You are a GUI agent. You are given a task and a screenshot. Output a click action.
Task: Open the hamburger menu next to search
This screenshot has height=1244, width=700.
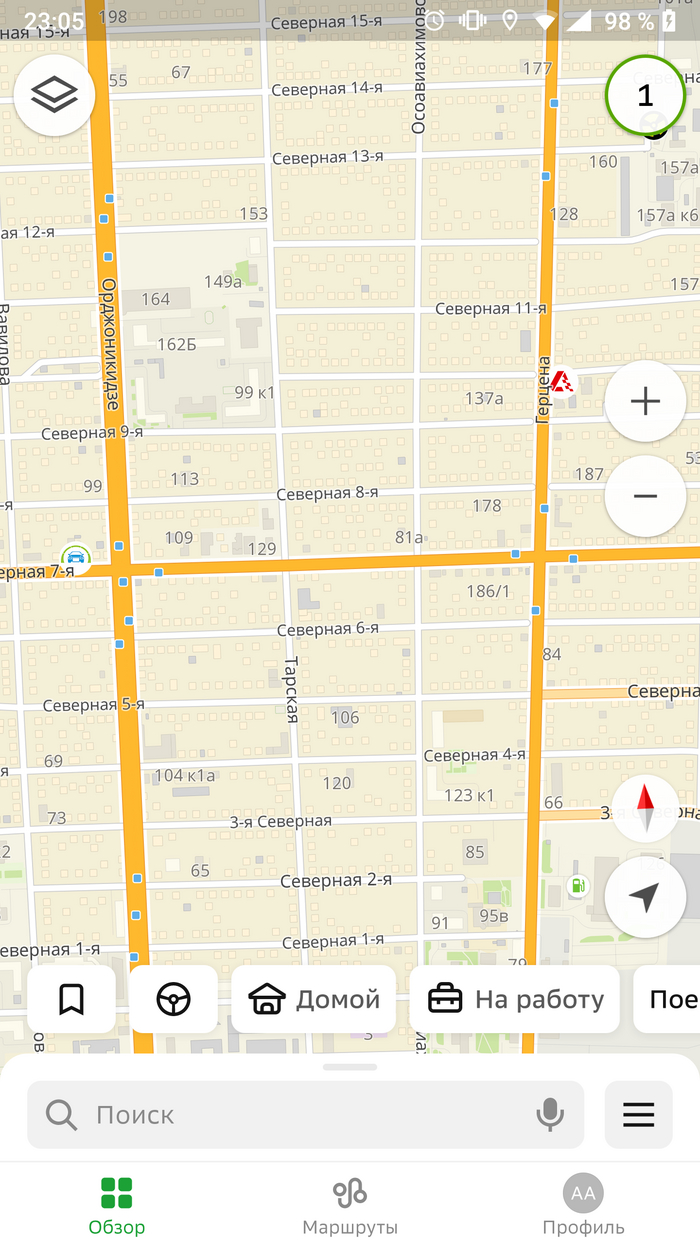638,1114
